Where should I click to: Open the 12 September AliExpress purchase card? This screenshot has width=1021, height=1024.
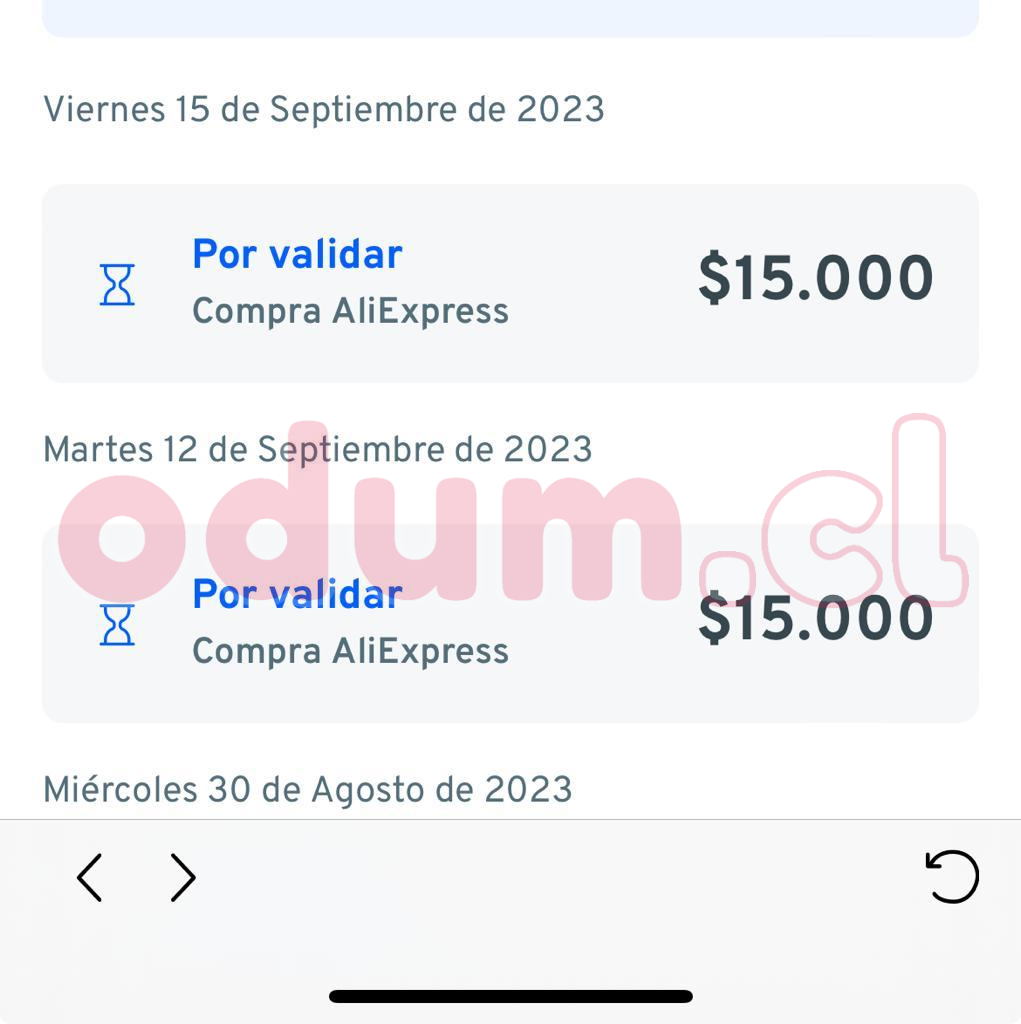coord(510,623)
